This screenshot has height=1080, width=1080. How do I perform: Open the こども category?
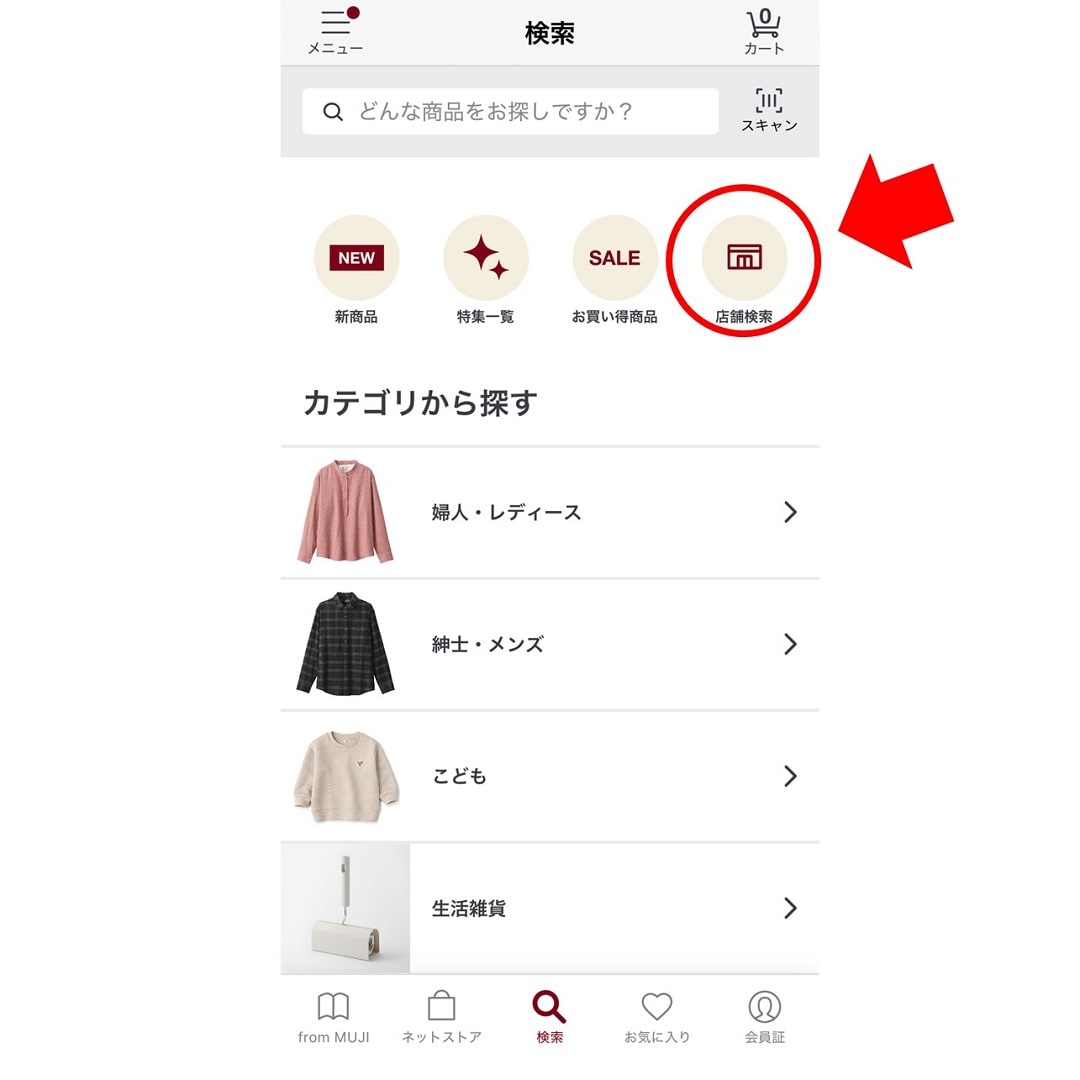[550, 776]
